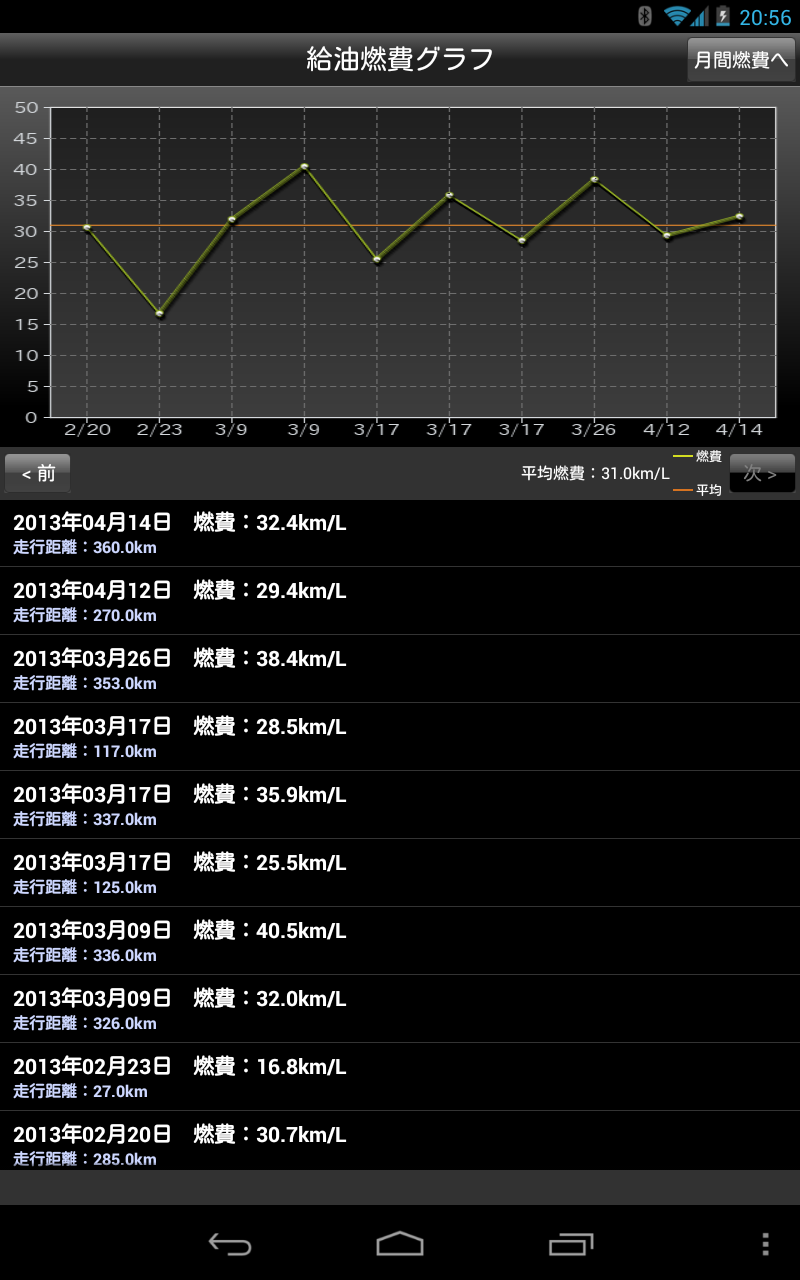Open the 2013年04月14日 refuel entry

[400, 533]
